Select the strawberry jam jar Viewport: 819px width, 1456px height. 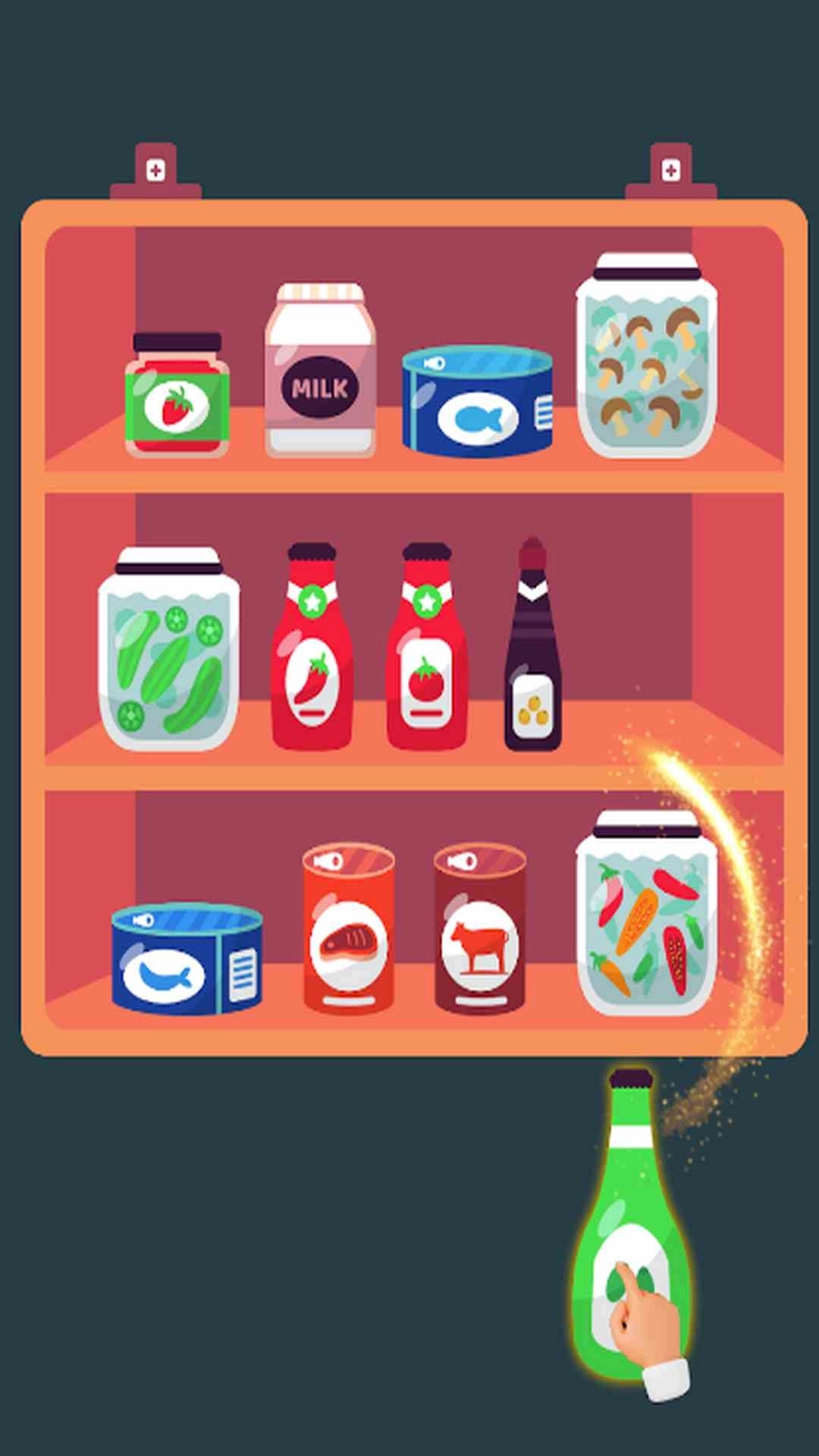[x=177, y=396]
